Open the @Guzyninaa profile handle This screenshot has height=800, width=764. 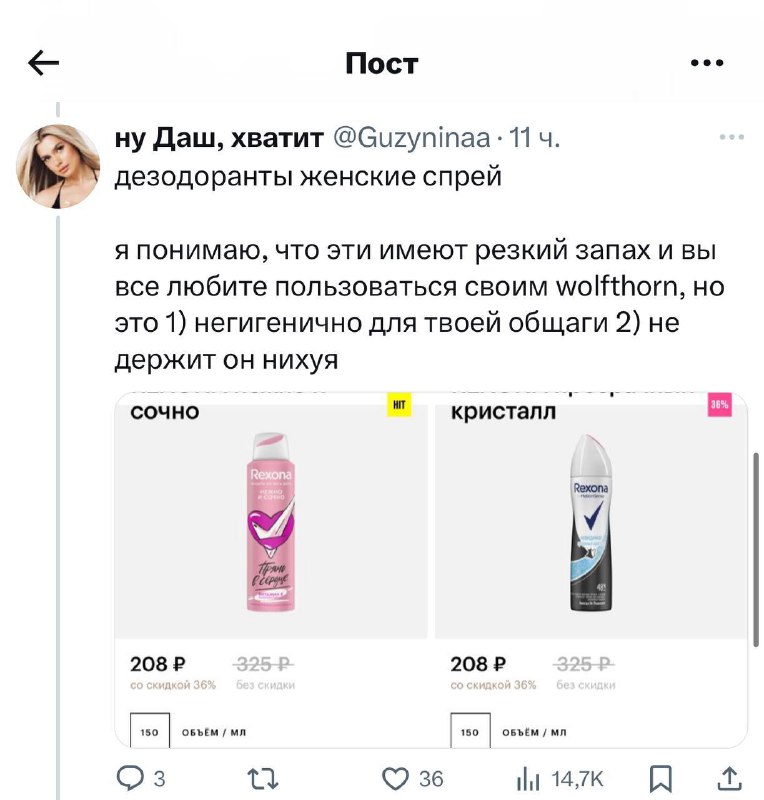[x=411, y=139]
